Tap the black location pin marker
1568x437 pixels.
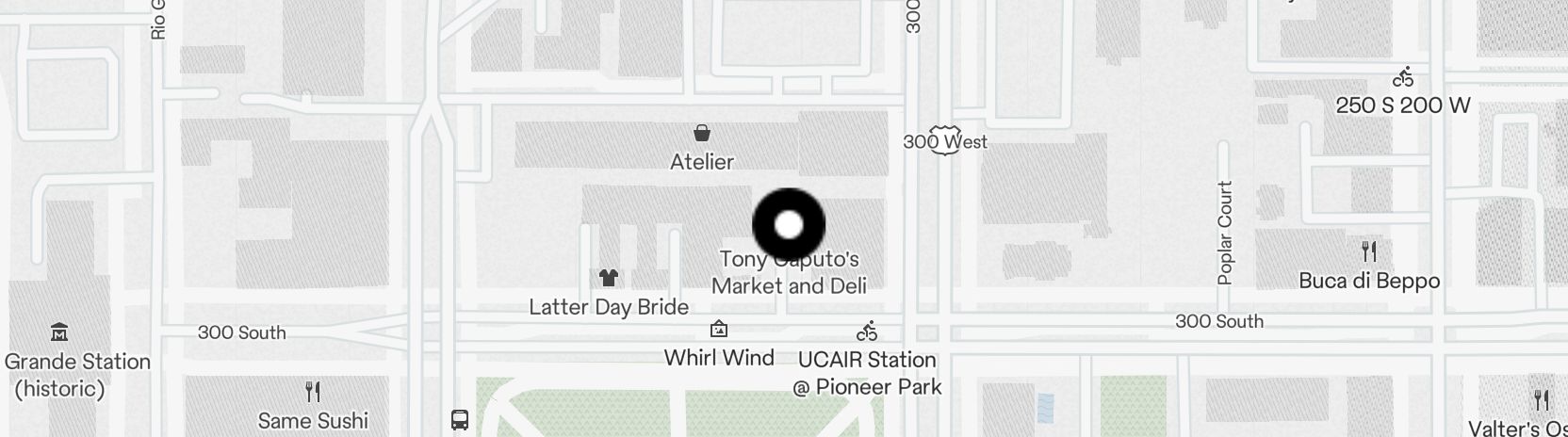click(x=789, y=225)
